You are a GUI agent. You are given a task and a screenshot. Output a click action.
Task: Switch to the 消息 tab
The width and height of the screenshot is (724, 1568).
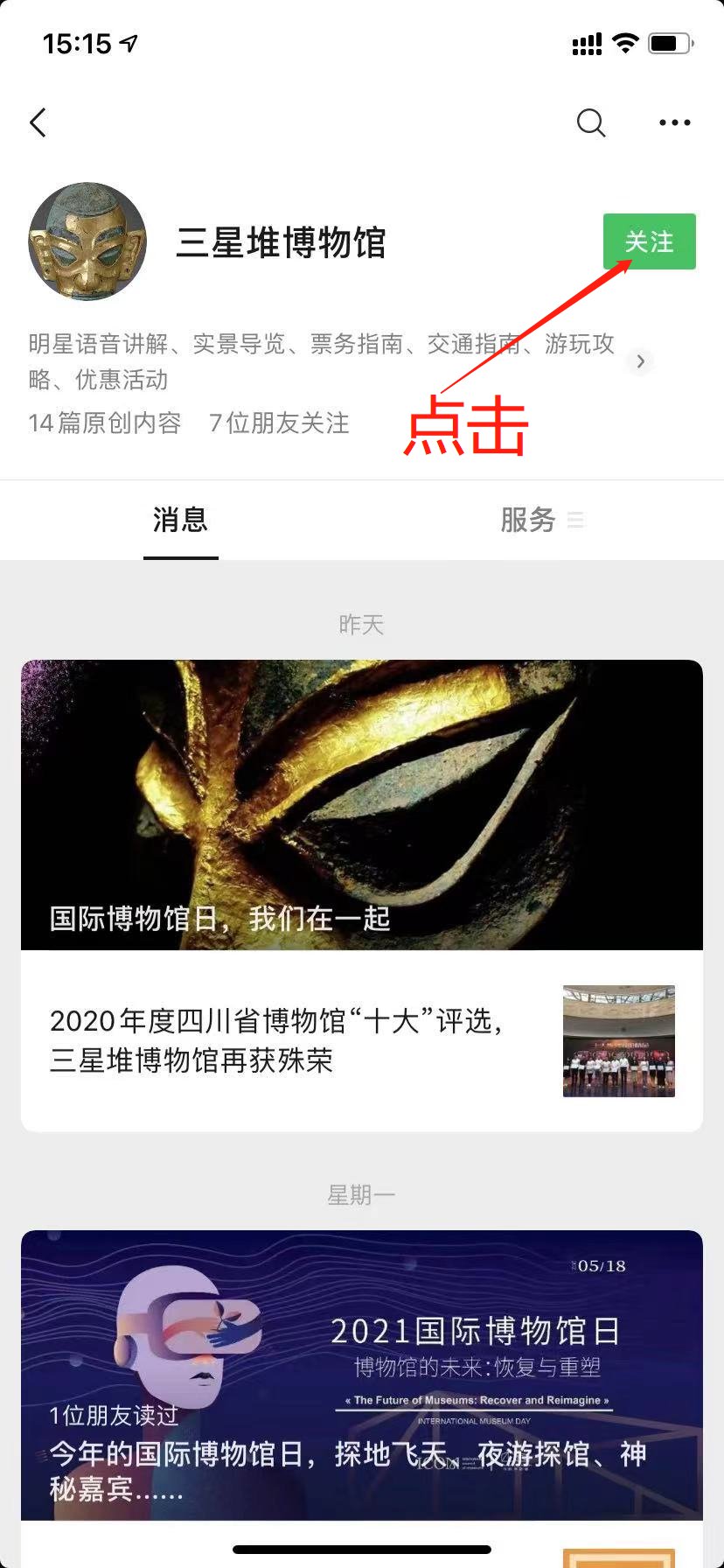coord(180,521)
